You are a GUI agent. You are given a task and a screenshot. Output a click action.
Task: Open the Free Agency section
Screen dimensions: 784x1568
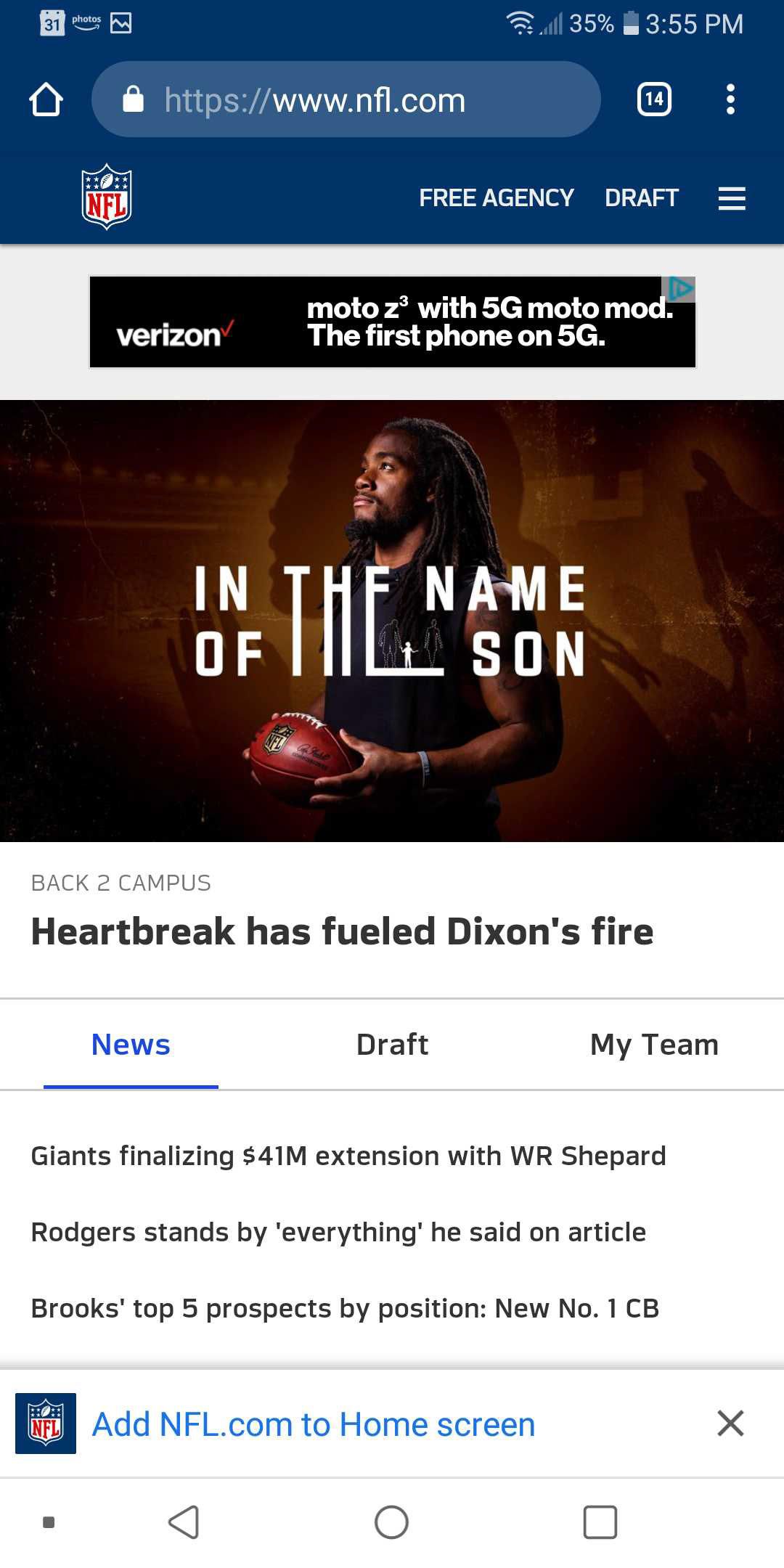click(496, 197)
